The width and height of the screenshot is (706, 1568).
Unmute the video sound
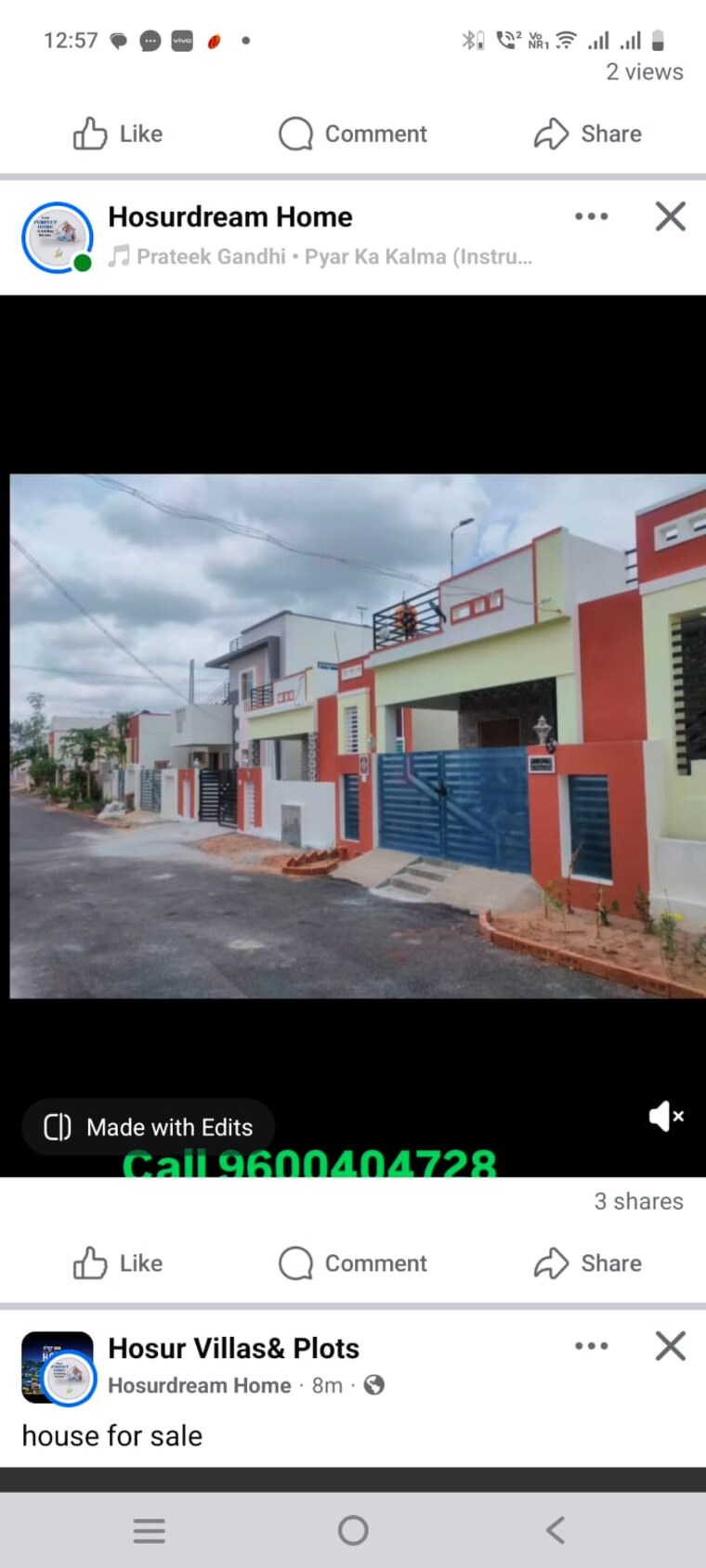(x=665, y=1116)
